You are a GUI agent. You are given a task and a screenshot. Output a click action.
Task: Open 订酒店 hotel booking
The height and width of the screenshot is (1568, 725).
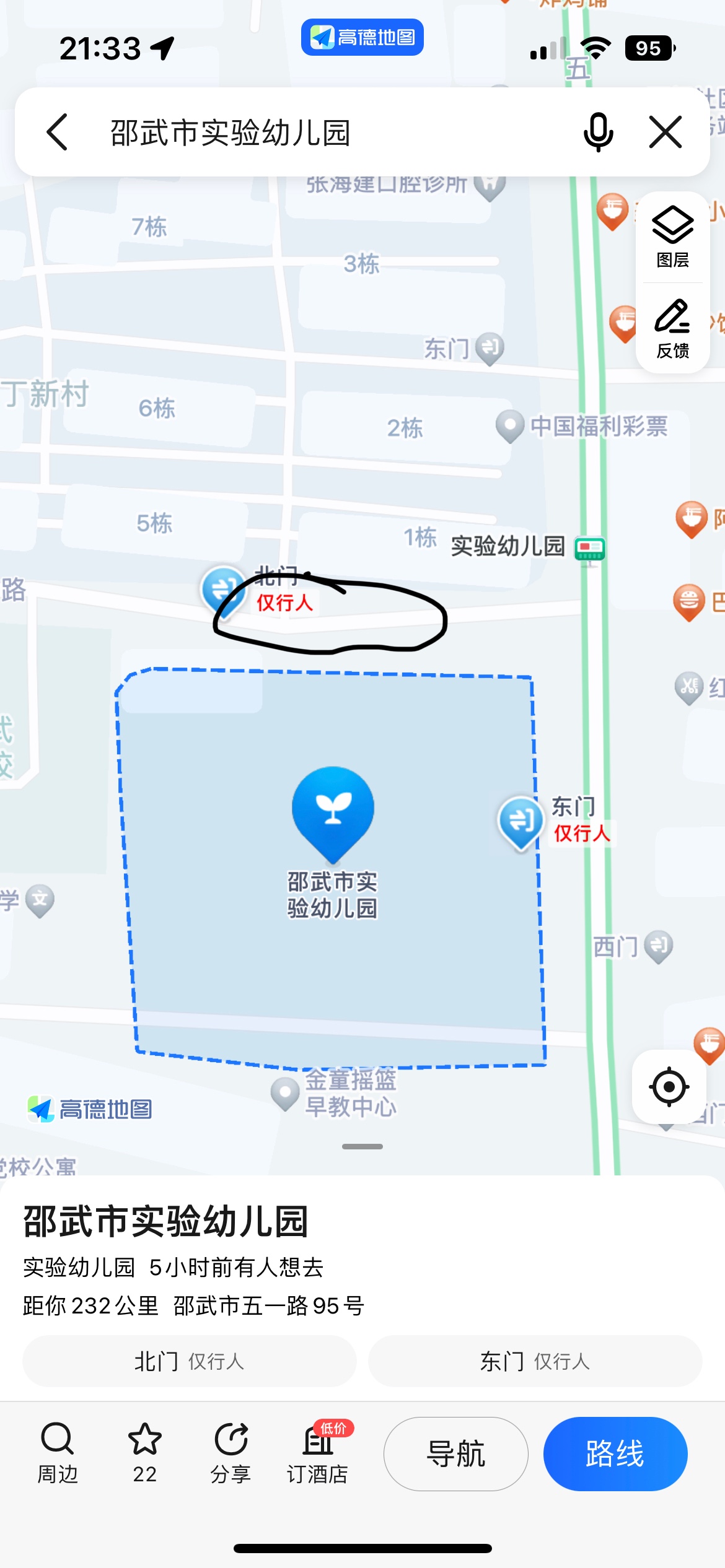317,1453
